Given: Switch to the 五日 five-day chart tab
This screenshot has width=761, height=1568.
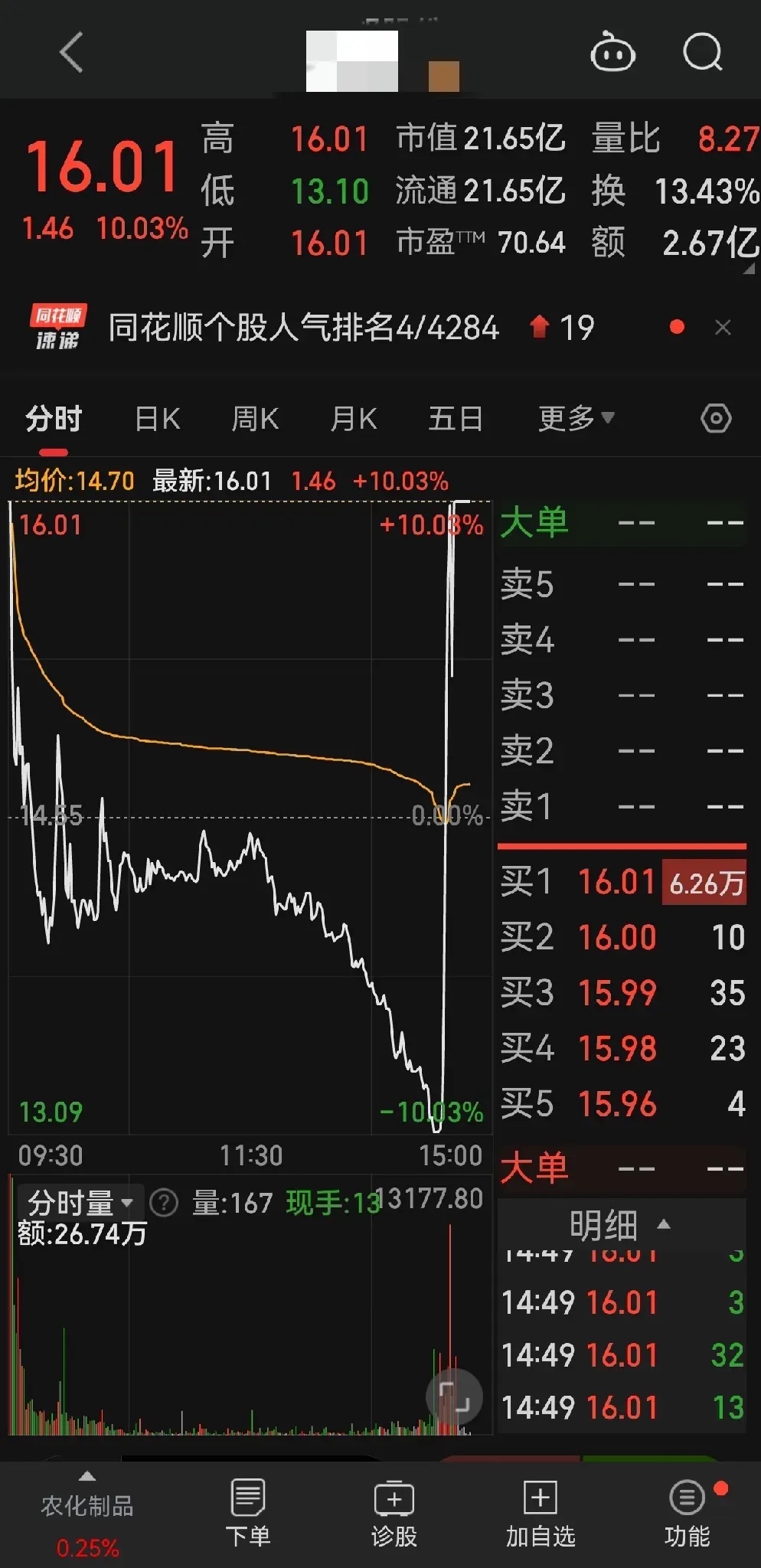Looking at the screenshot, I should (456, 419).
